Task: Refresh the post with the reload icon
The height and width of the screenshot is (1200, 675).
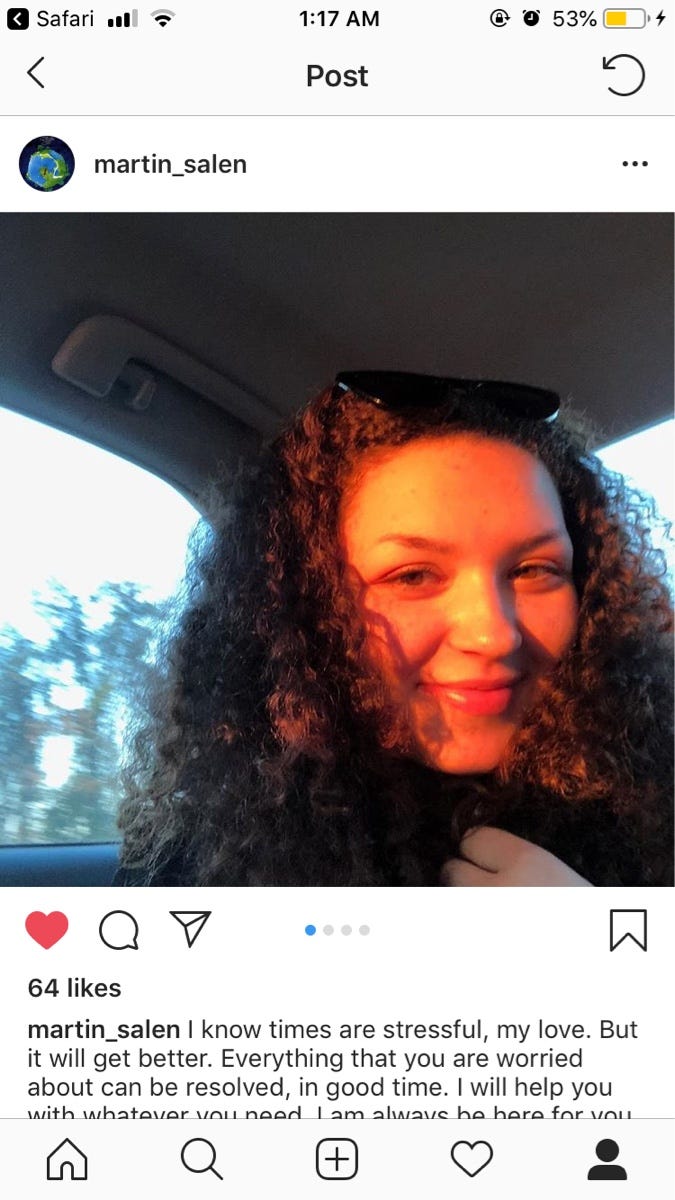Action: click(623, 75)
